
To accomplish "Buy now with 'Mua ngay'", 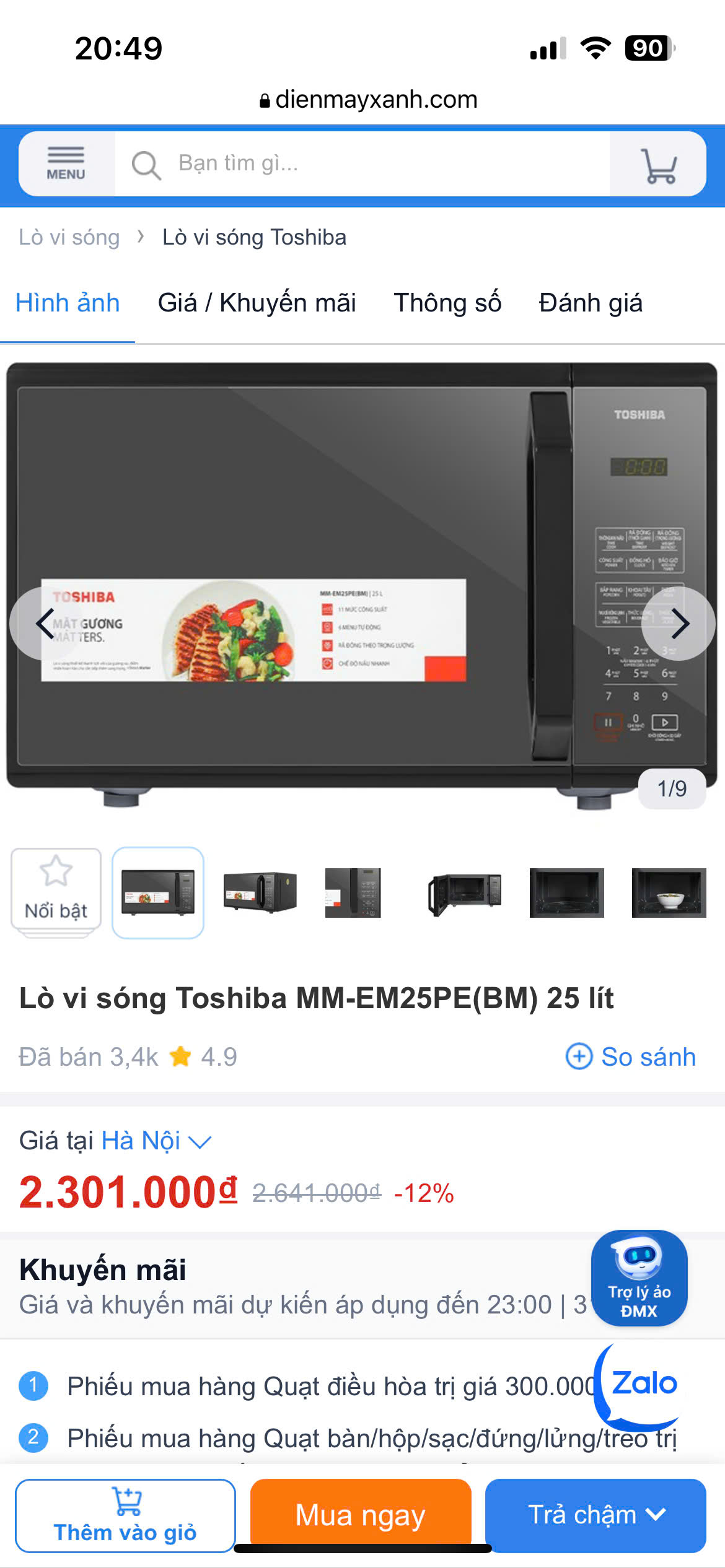I will pyautogui.click(x=360, y=1515).
